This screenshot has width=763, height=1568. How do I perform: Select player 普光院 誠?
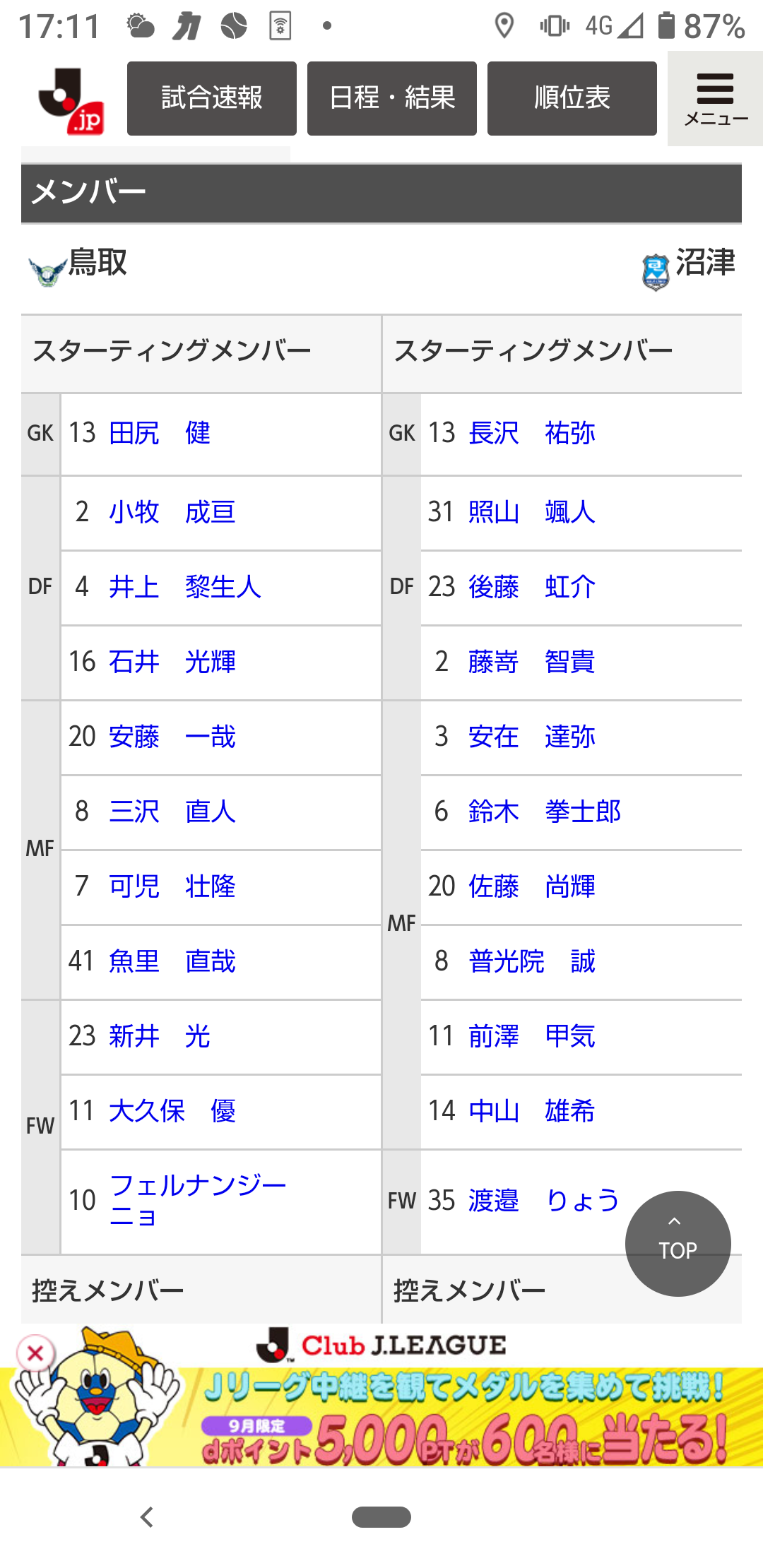coord(532,961)
